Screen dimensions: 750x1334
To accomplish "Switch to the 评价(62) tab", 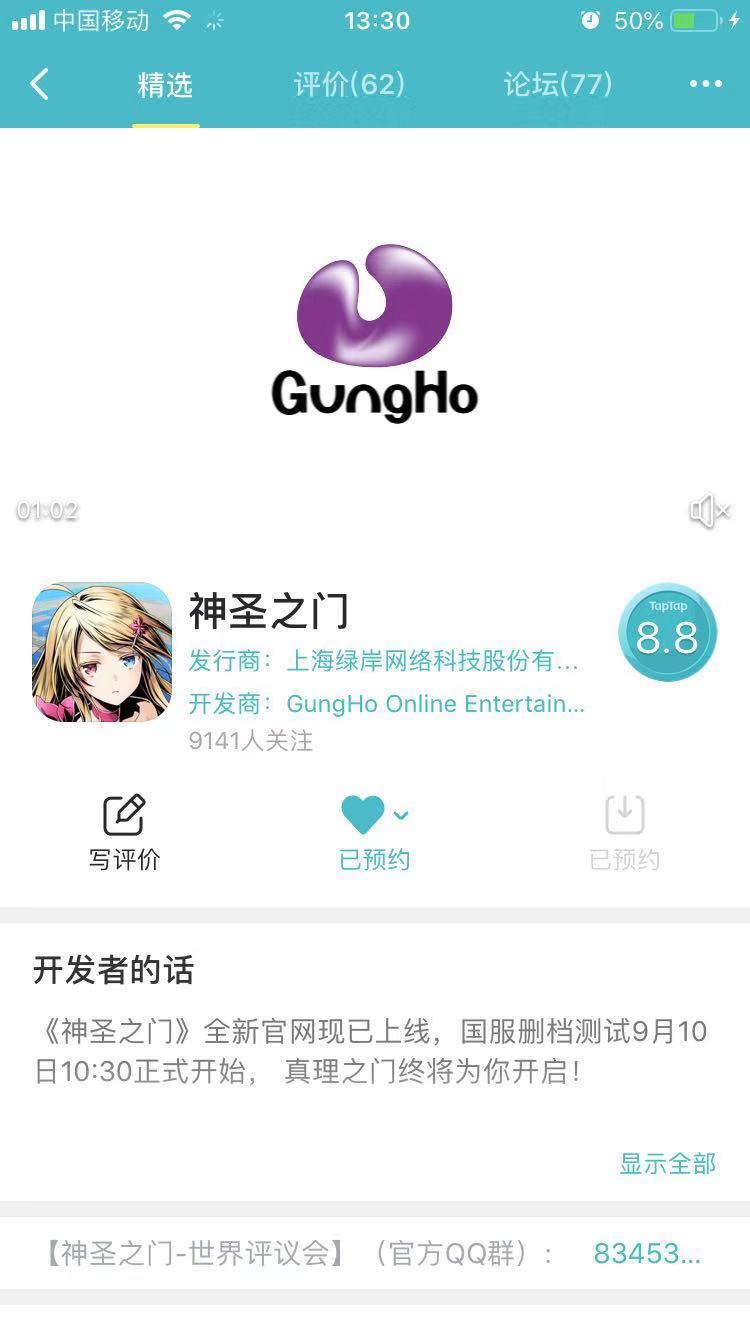I will [348, 84].
